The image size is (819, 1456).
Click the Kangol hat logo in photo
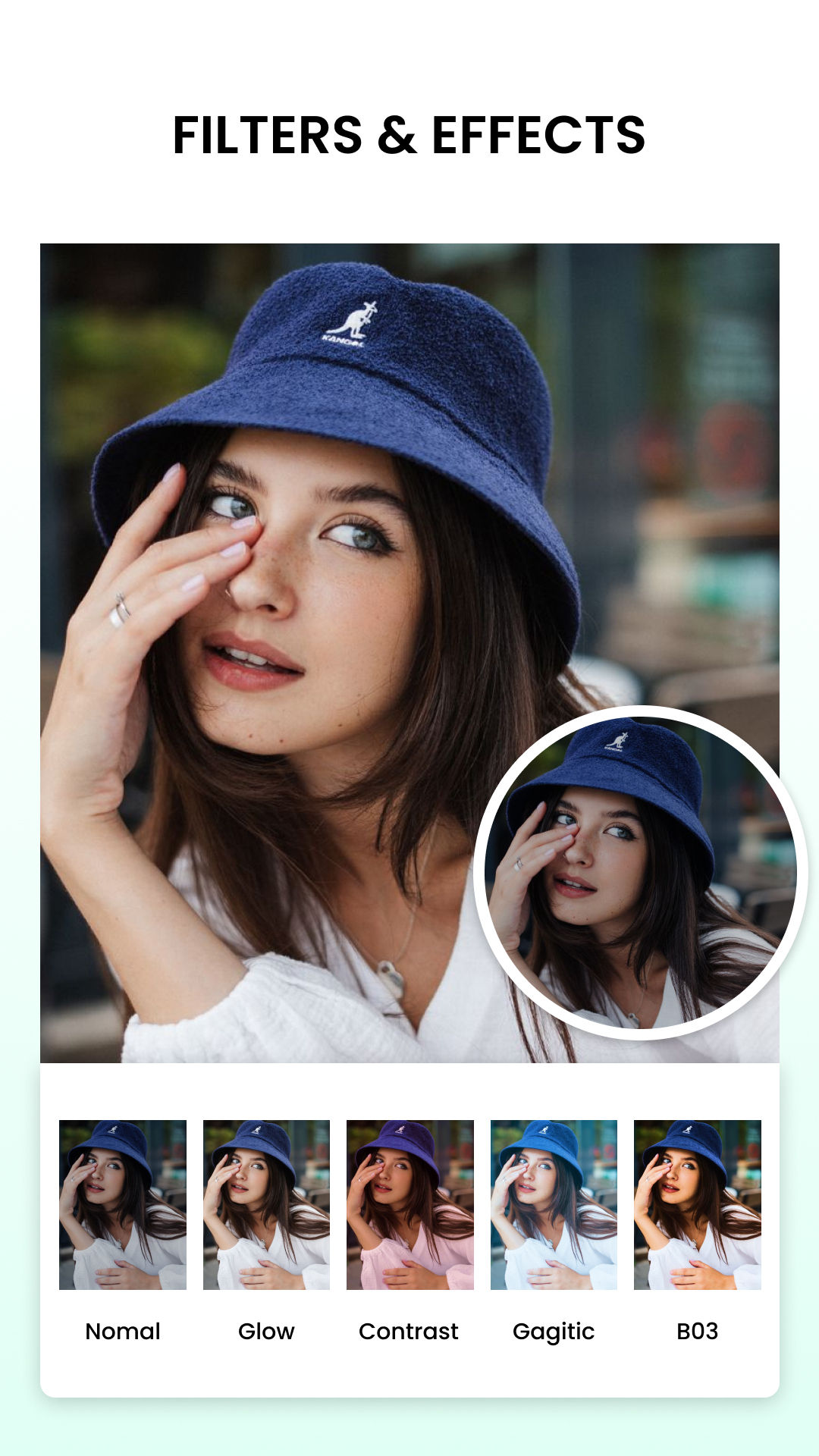pyautogui.click(x=351, y=322)
